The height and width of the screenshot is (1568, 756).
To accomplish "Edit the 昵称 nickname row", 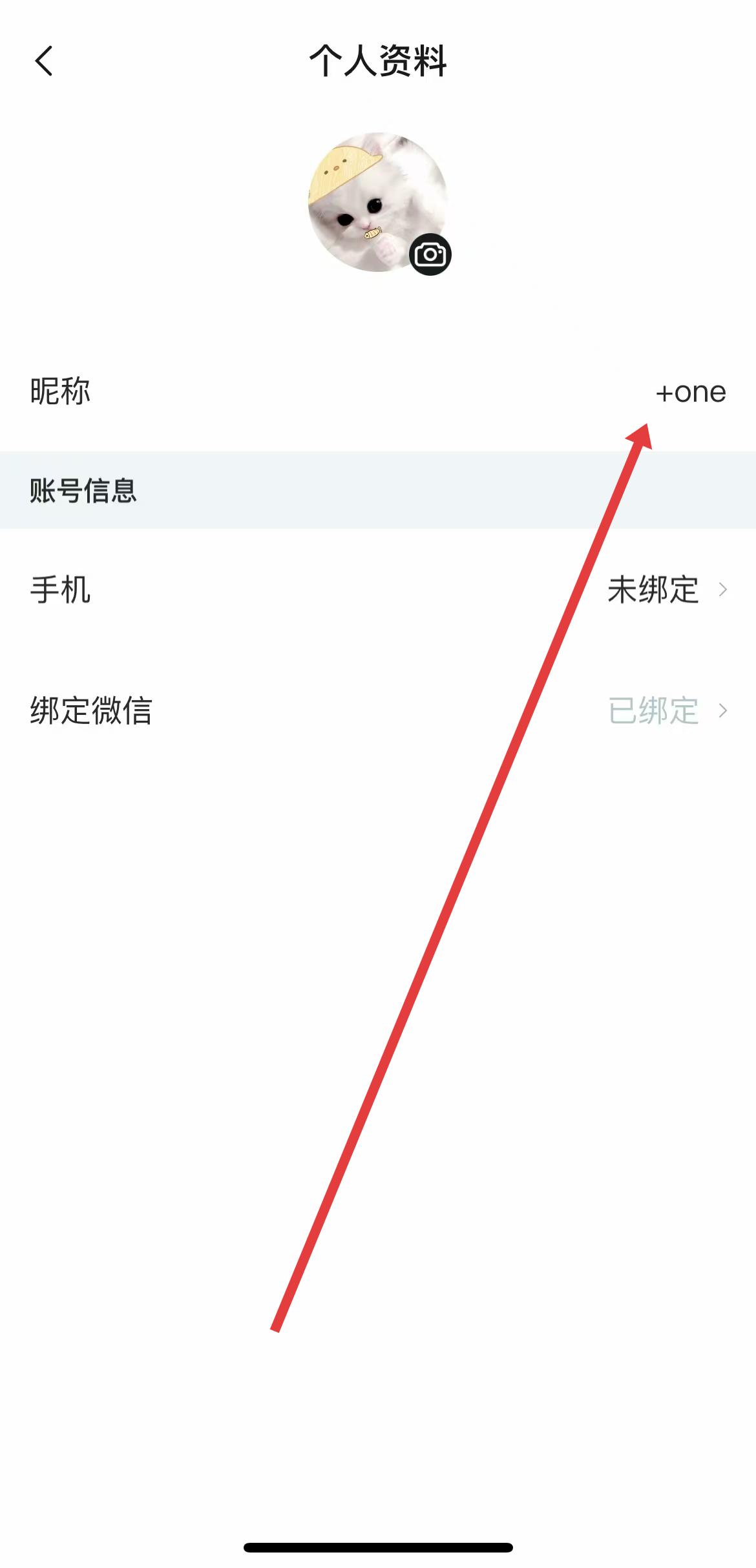I will tap(378, 392).
